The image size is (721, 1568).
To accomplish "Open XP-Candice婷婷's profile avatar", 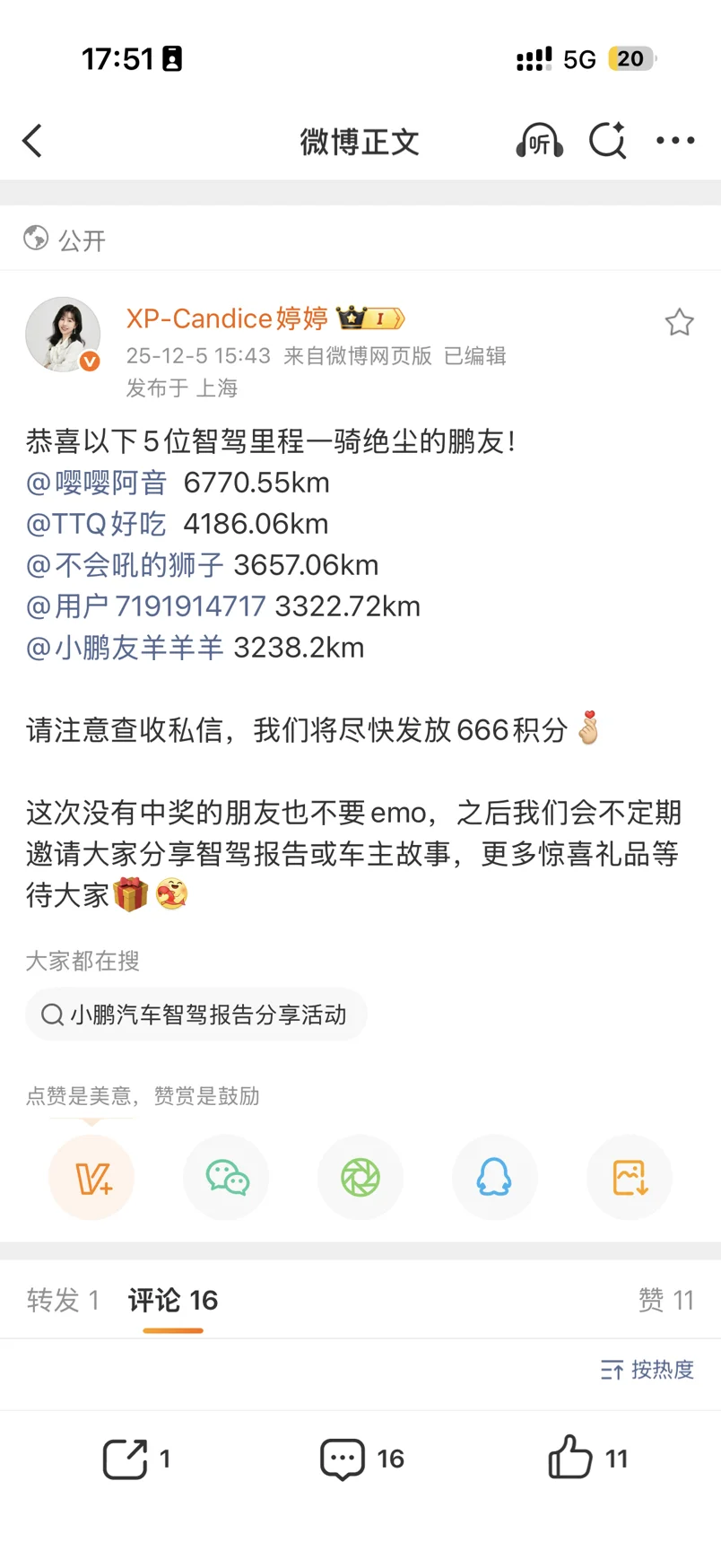I will 63,335.
